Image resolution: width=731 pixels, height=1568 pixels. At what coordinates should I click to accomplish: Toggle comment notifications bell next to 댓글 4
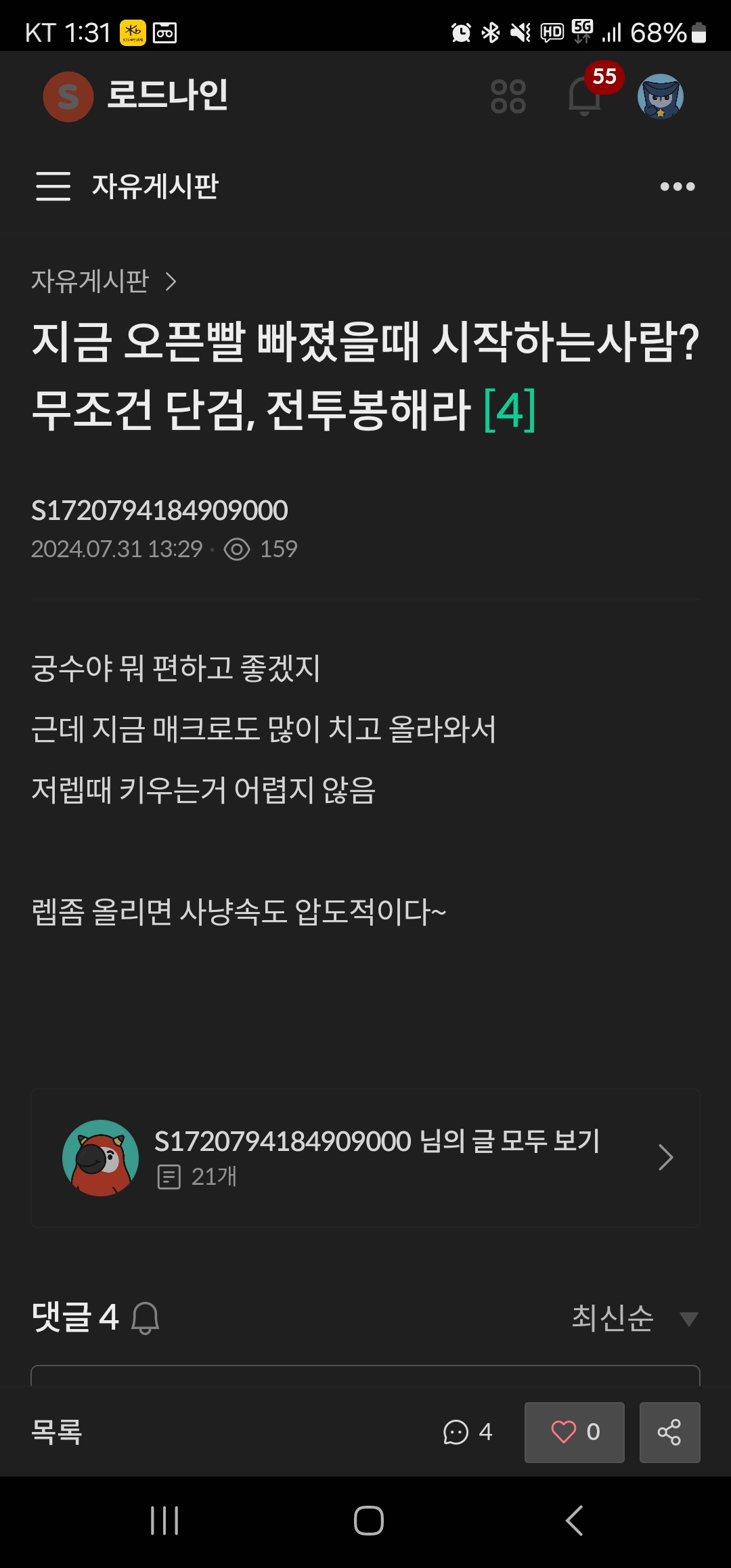point(145,1318)
